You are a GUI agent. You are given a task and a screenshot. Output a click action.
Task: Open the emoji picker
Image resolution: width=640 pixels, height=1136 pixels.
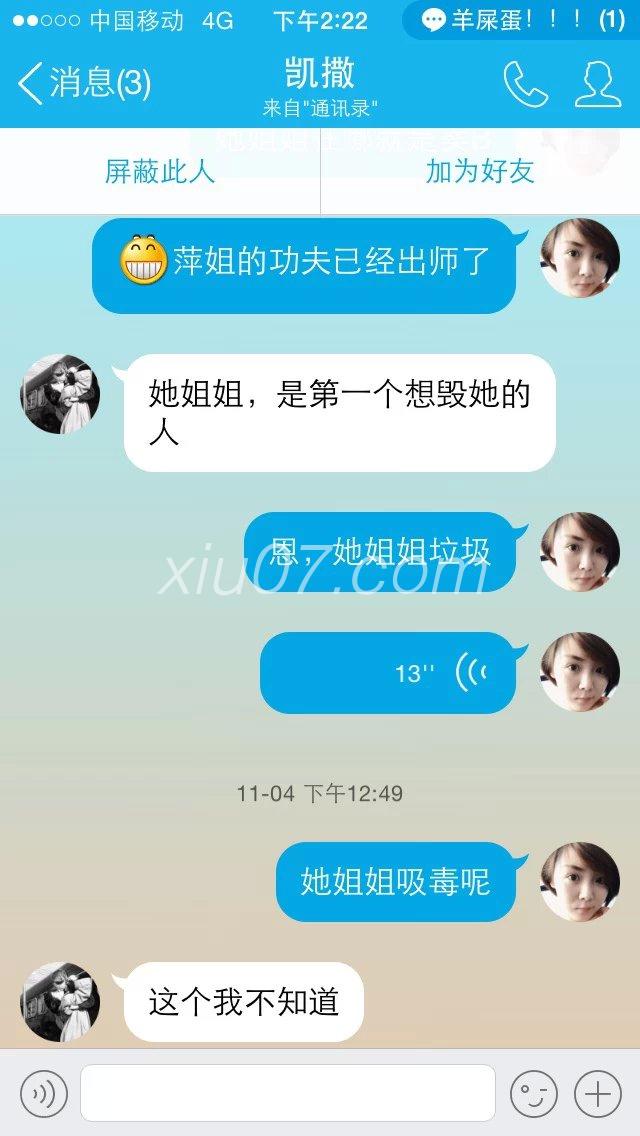tap(533, 1093)
